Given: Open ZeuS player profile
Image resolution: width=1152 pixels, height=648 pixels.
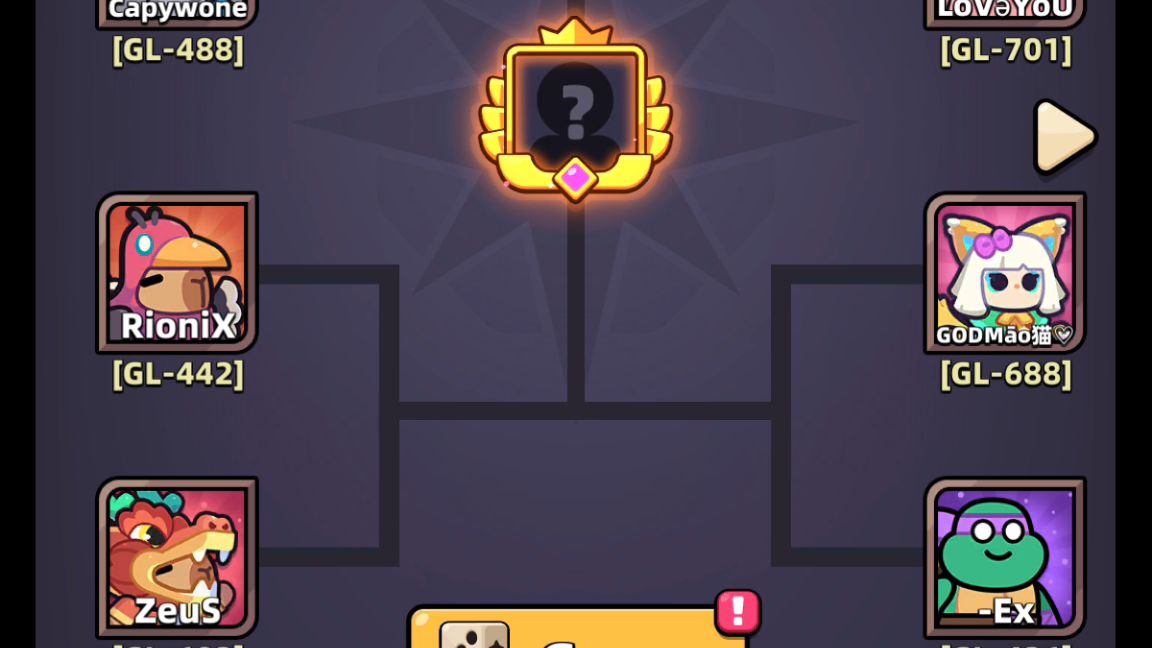Looking at the screenshot, I should [x=177, y=557].
